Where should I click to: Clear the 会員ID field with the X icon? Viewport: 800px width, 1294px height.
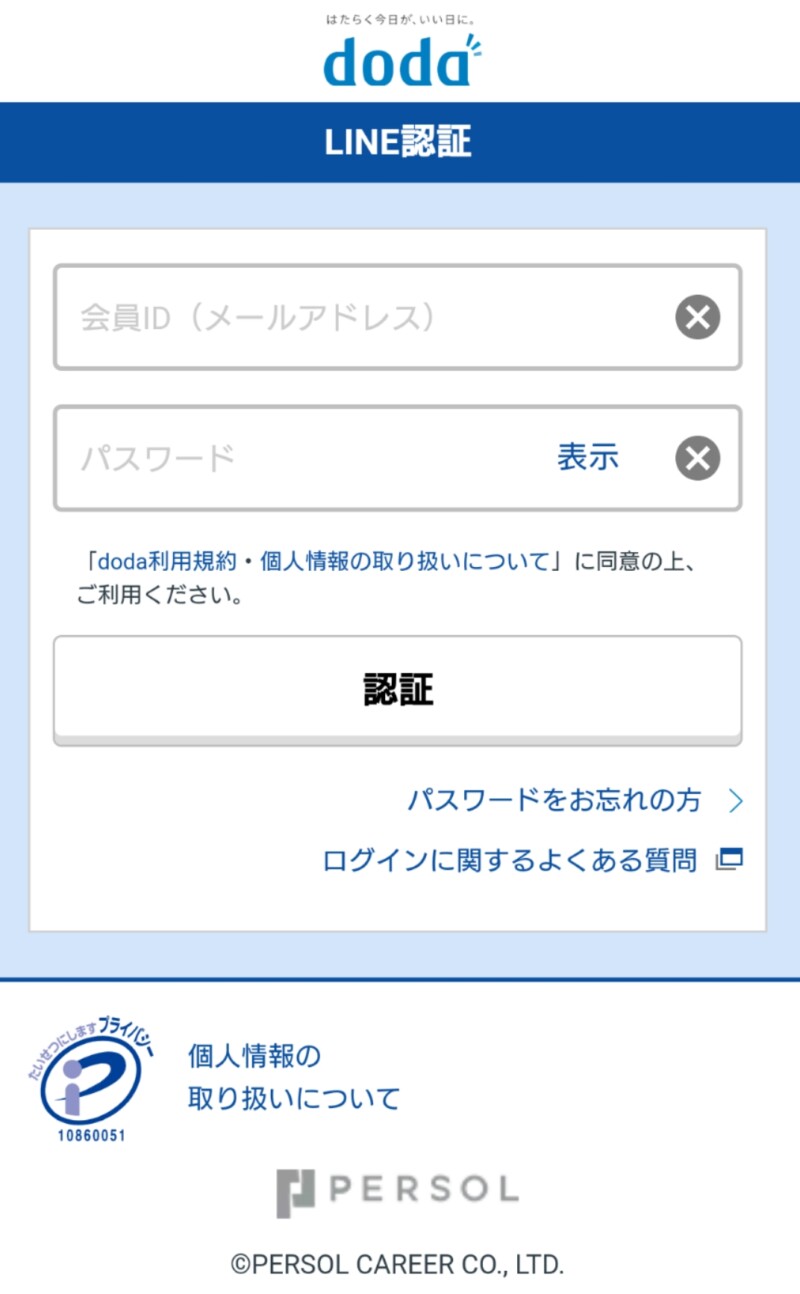pyautogui.click(x=697, y=318)
